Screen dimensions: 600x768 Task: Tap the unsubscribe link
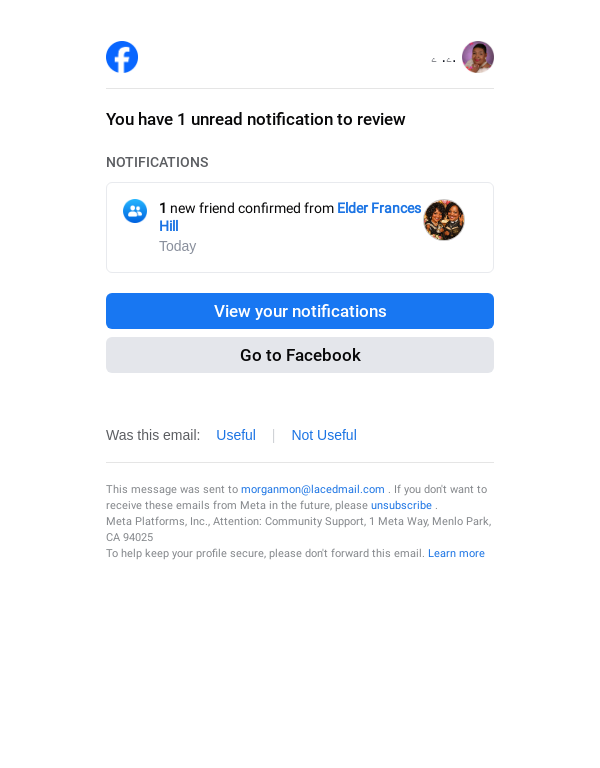pyautogui.click(x=401, y=505)
